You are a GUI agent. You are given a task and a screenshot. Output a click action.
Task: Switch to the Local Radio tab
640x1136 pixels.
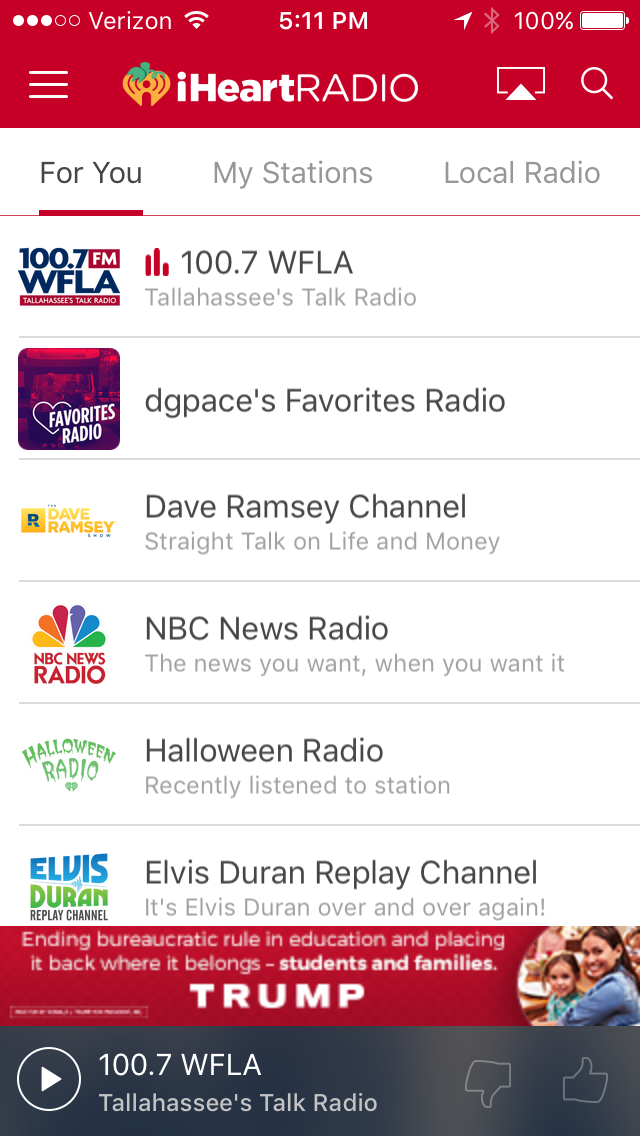(x=521, y=173)
